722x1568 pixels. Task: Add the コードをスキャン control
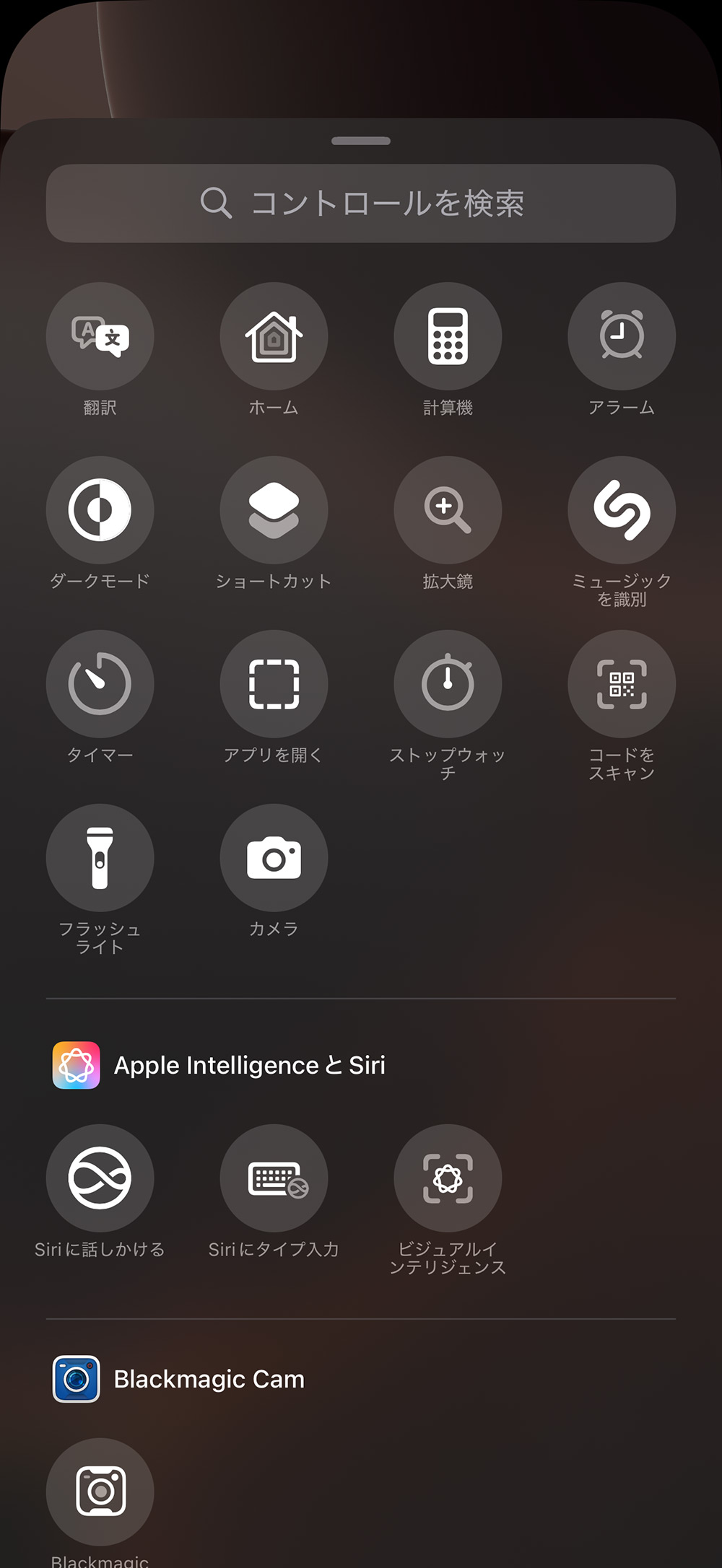pyautogui.click(x=622, y=684)
